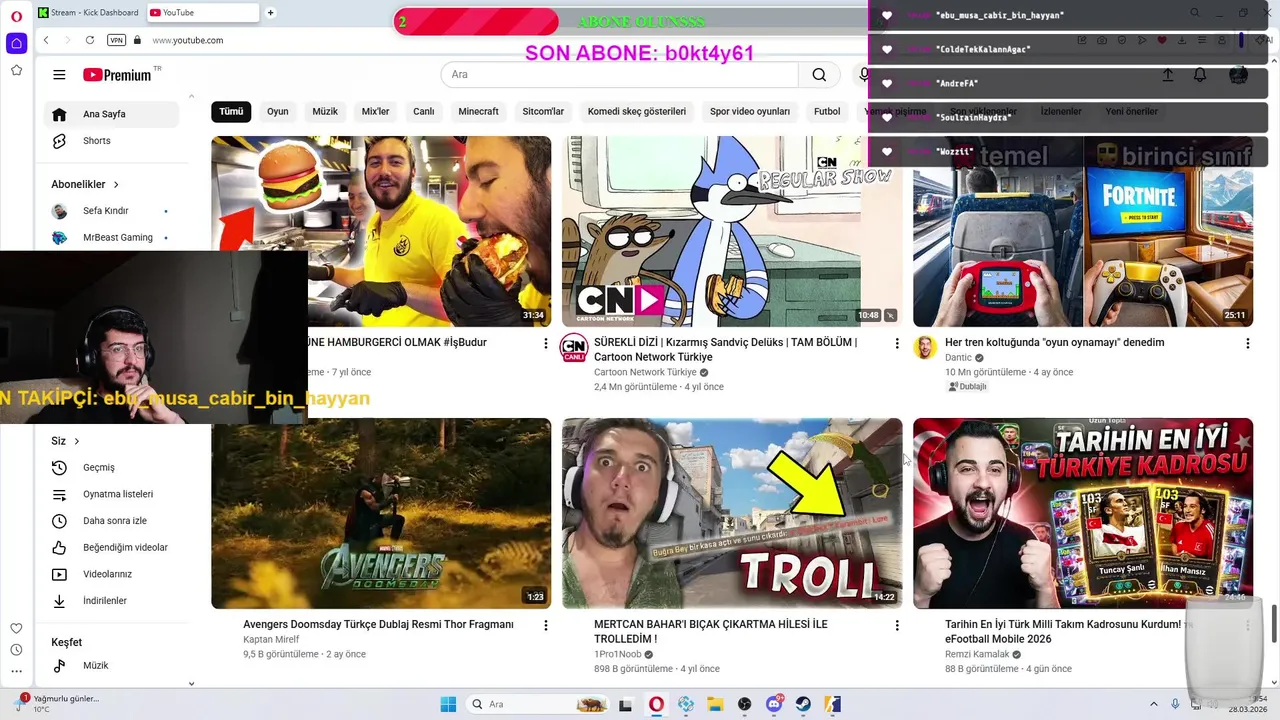Screen dimensions: 1280x720
Task: Reload the page in the browser
Action: [90, 40]
